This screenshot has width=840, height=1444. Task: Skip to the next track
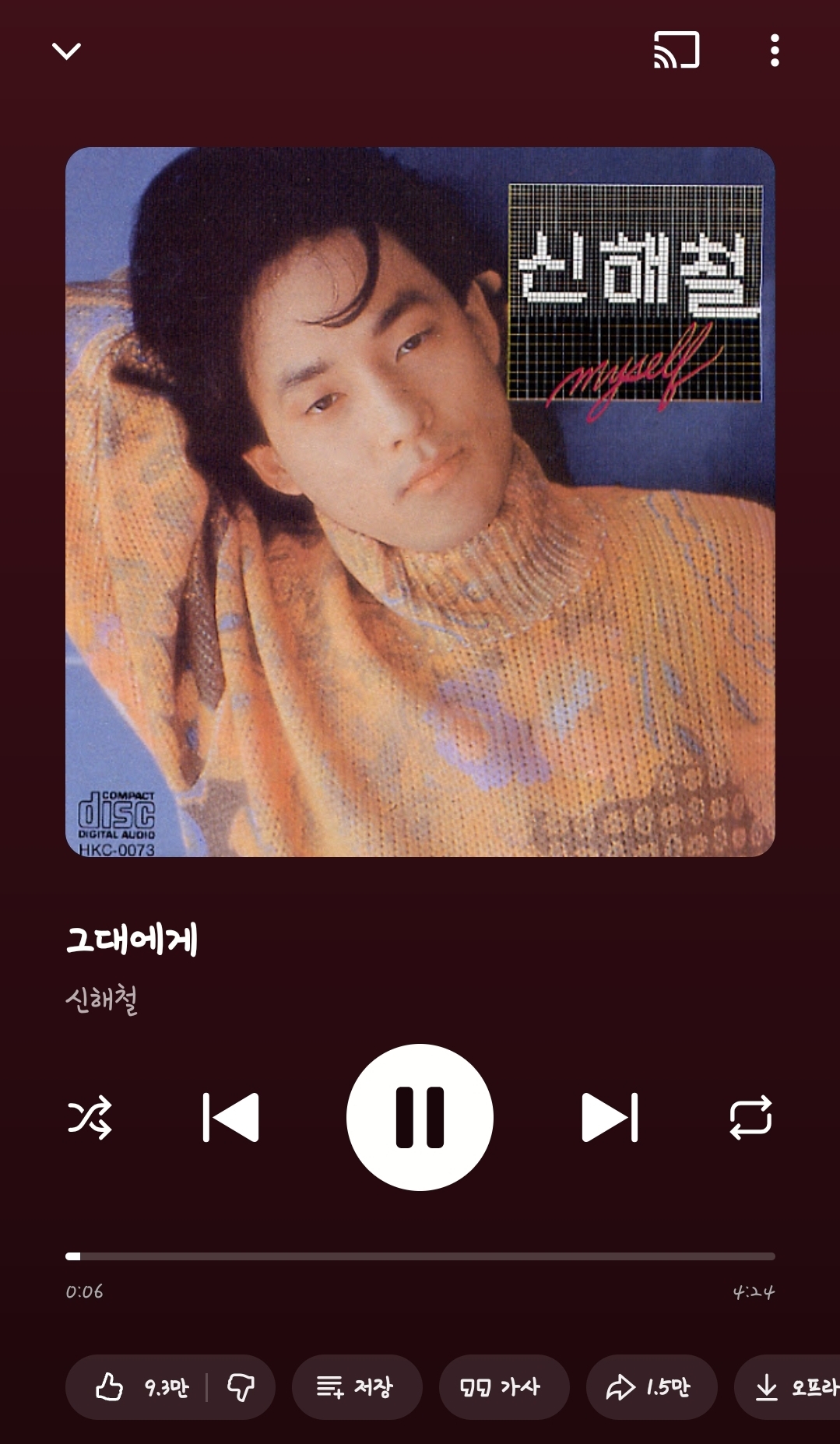pyautogui.click(x=610, y=1117)
